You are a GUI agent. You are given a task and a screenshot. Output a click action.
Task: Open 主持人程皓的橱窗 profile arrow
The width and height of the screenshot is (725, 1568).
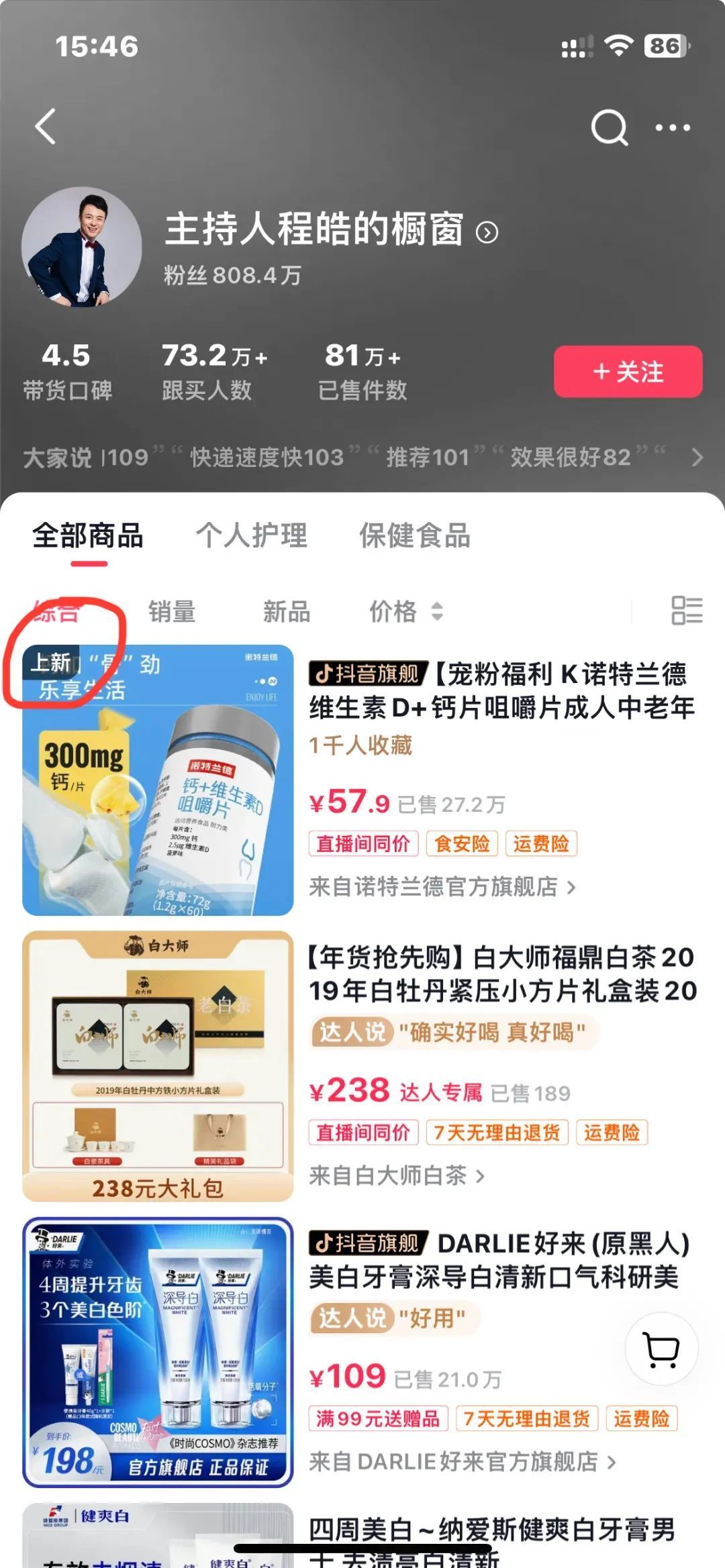click(x=487, y=233)
